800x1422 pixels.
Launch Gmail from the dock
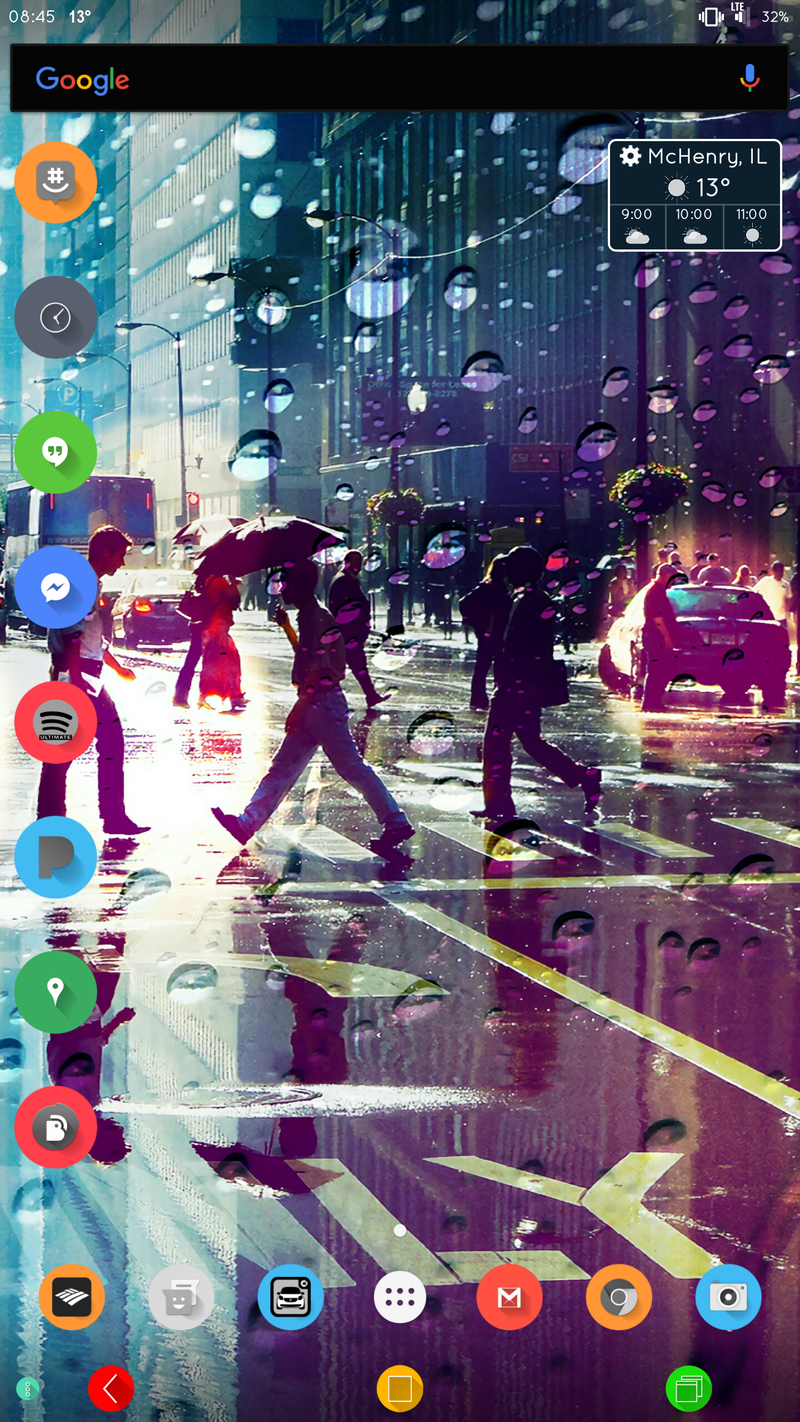coord(509,1298)
